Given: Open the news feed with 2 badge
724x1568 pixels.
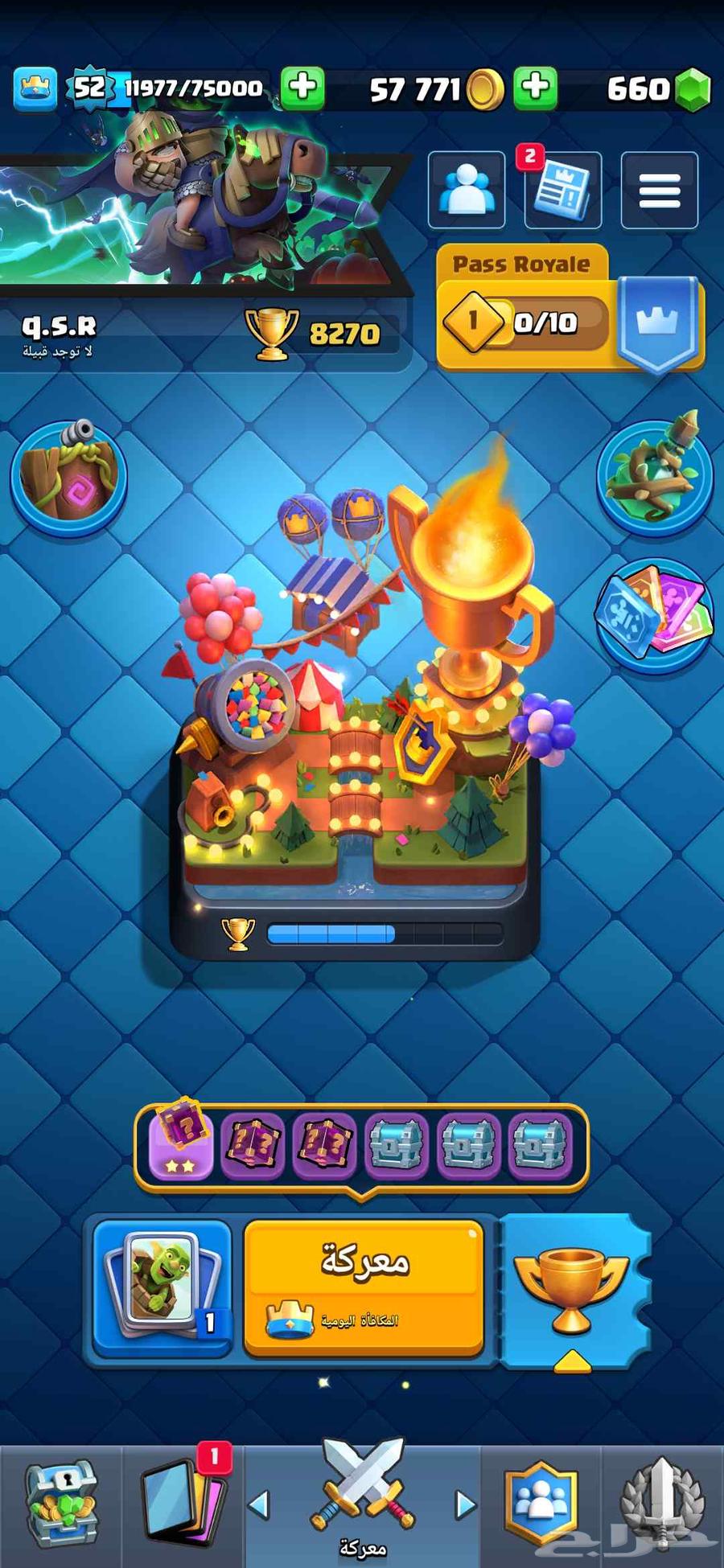Looking at the screenshot, I should (x=562, y=191).
